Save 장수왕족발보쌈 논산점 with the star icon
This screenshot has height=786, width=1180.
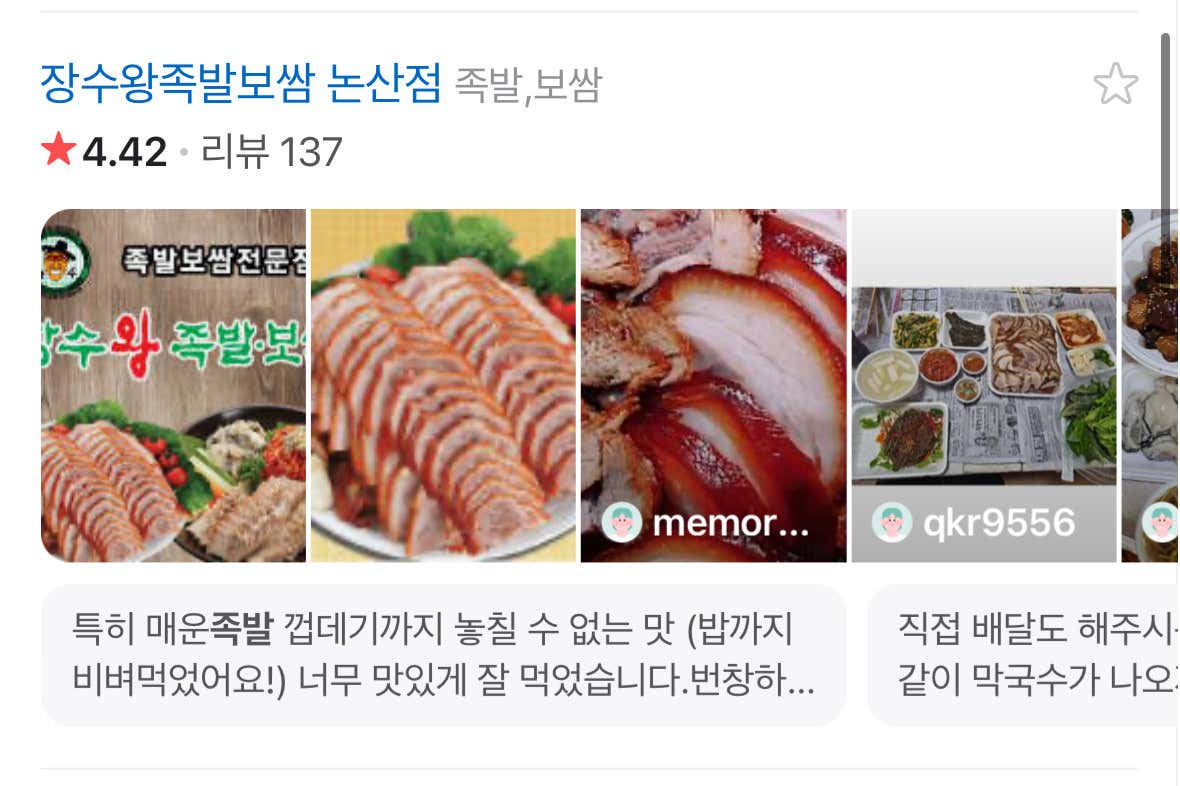pyautogui.click(x=1115, y=85)
